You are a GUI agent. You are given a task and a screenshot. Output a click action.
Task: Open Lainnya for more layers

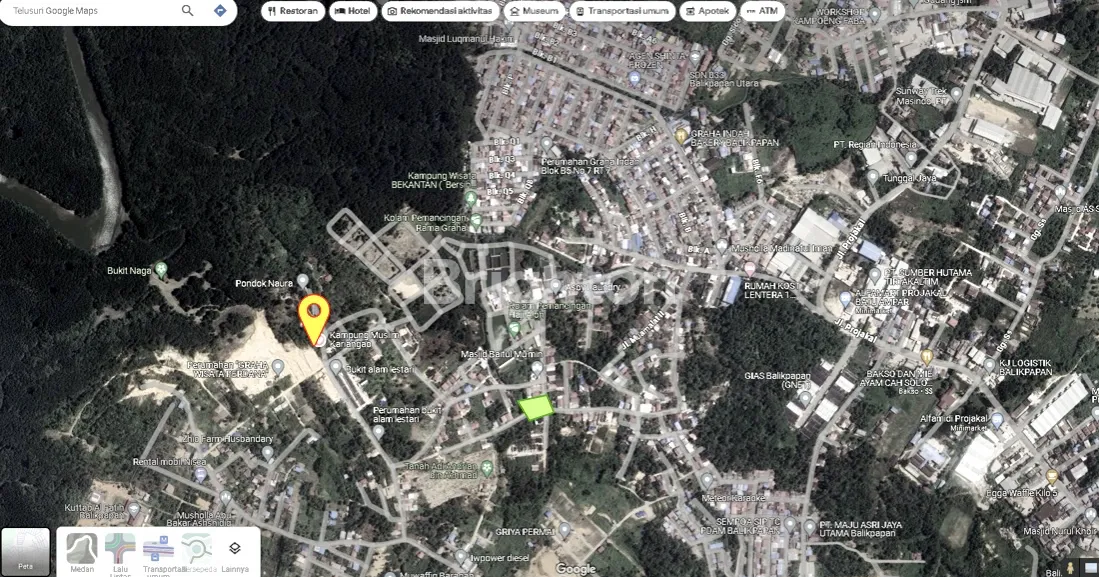(235, 550)
